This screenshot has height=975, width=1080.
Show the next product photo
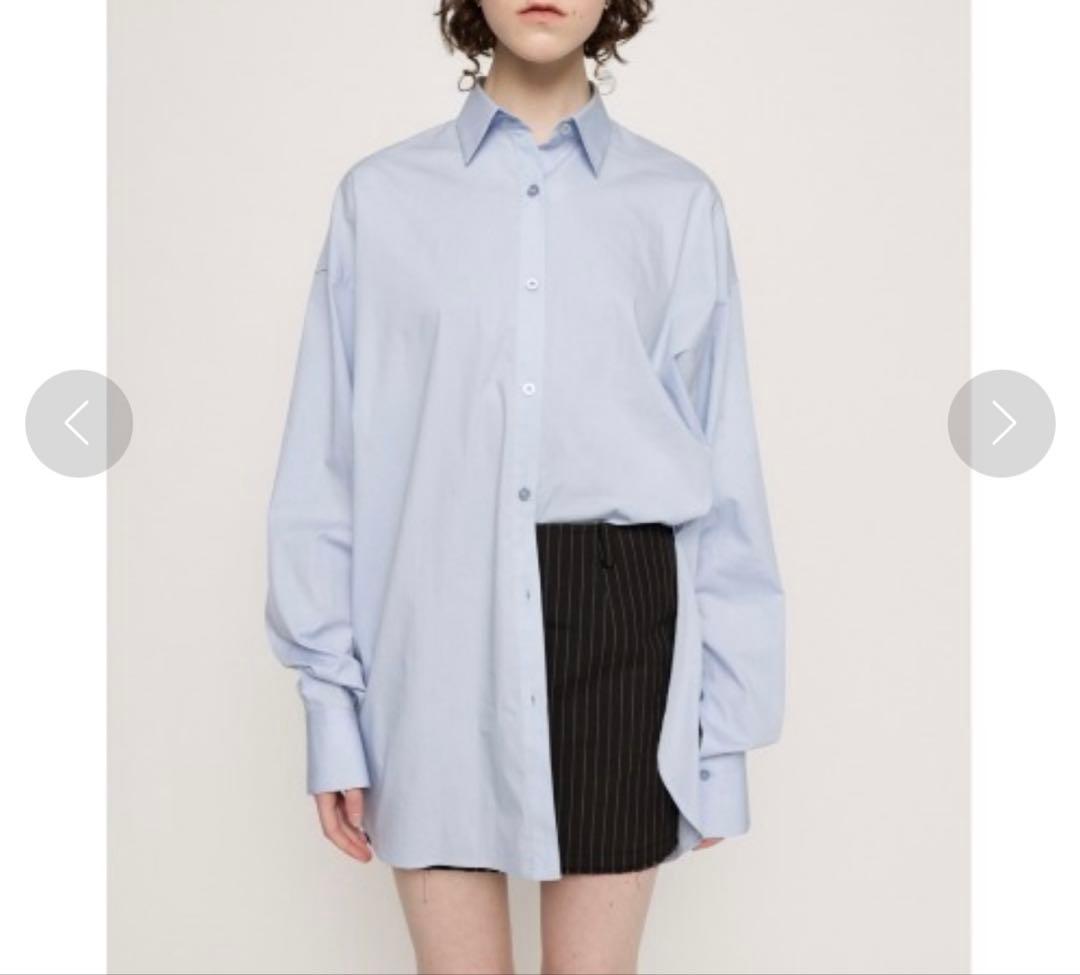(1001, 423)
